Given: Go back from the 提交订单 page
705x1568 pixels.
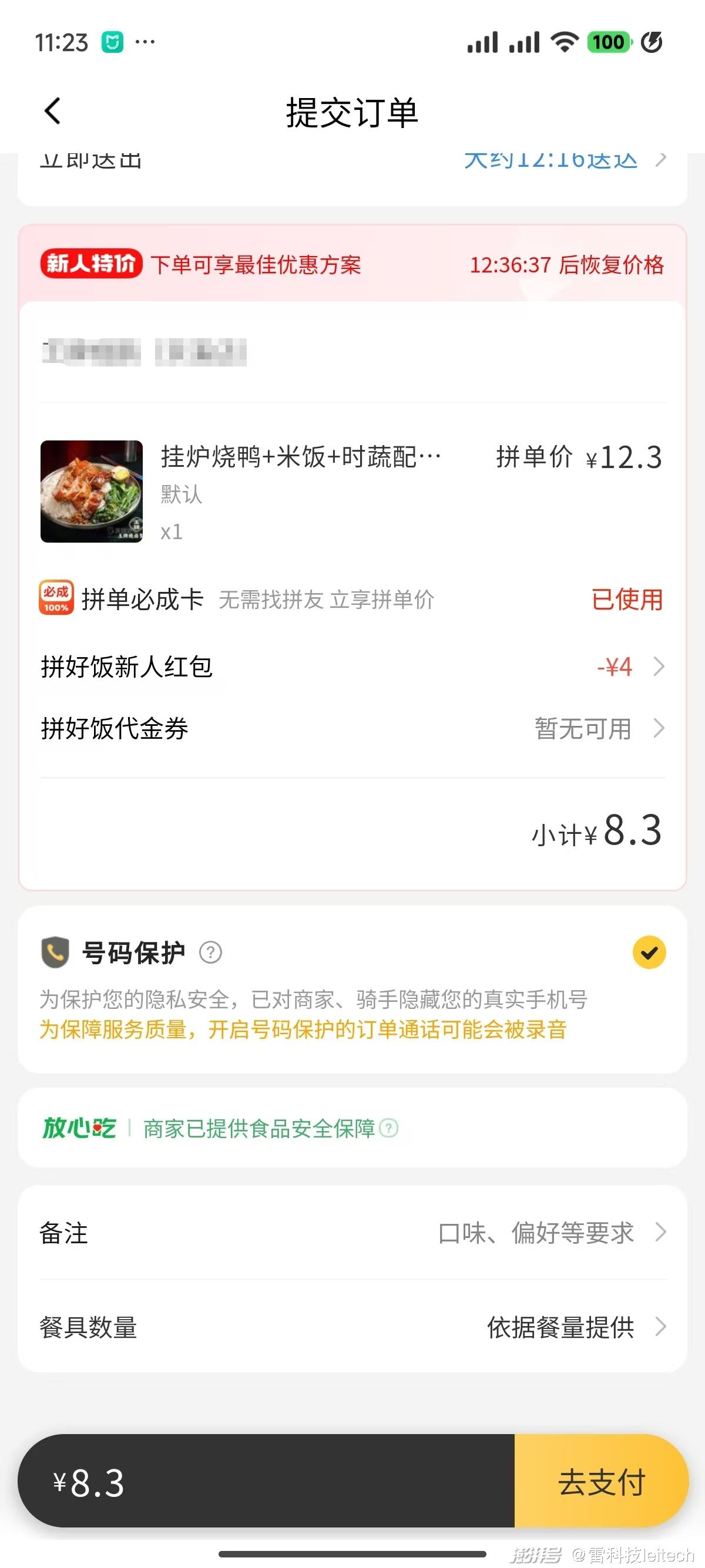Looking at the screenshot, I should point(53,112).
